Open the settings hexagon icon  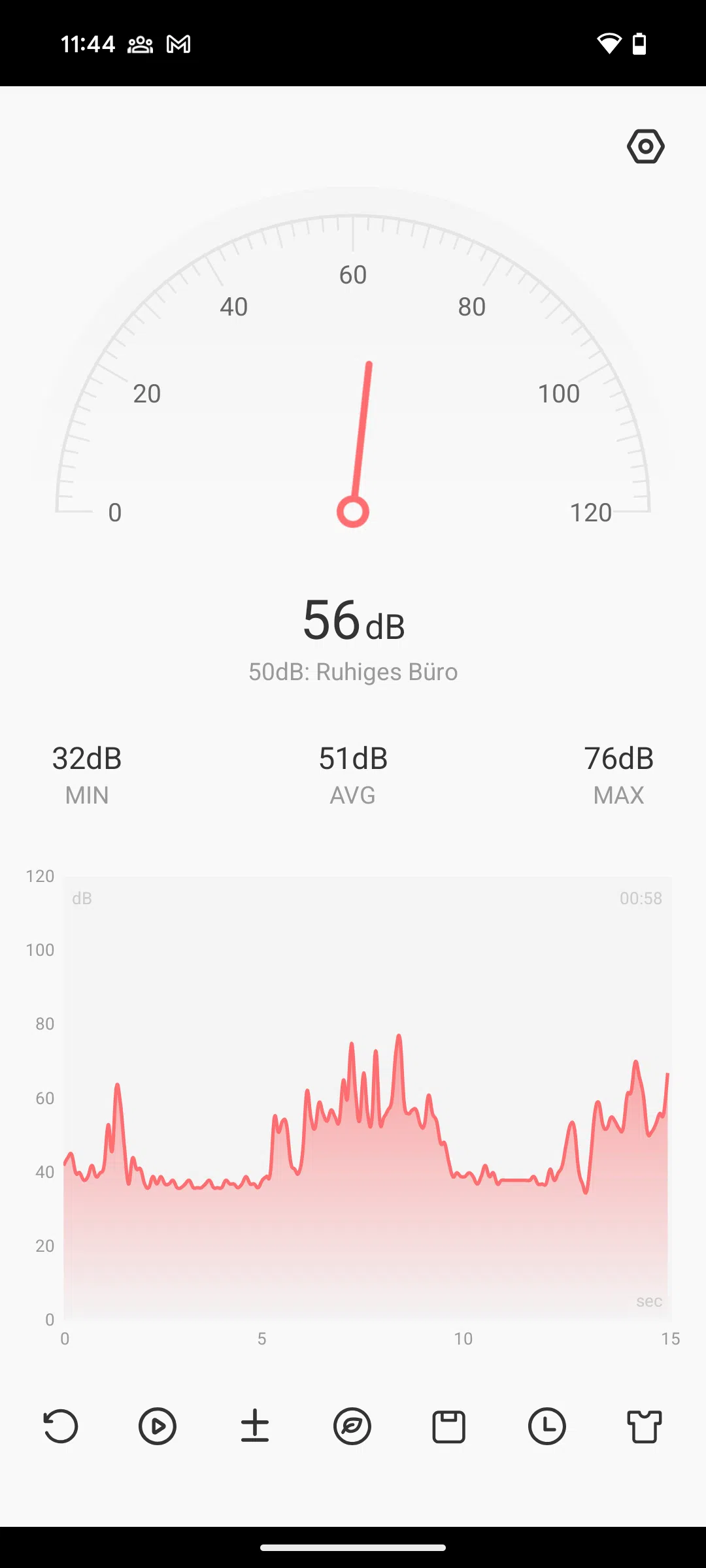(646, 146)
